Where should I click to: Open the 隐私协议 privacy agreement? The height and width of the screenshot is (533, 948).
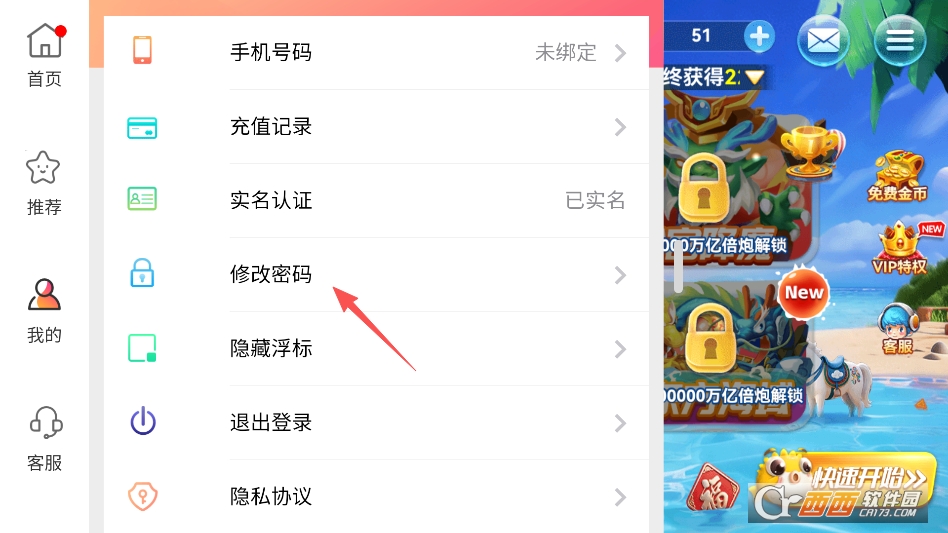pyautogui.click(x=378, y=496)
